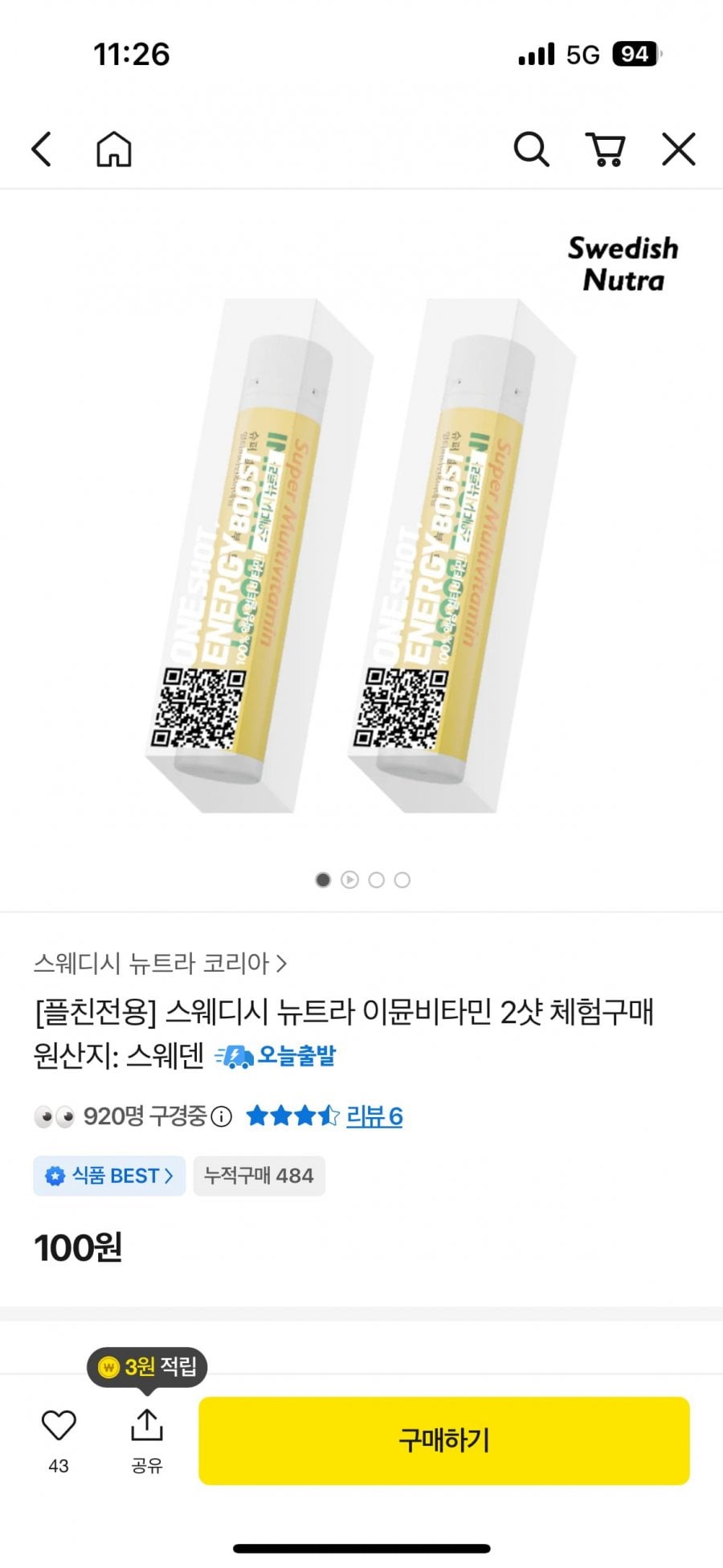Tap 구매하기 to buy the product
This screenshot has width=723, height=1568.
point(443,1440)
